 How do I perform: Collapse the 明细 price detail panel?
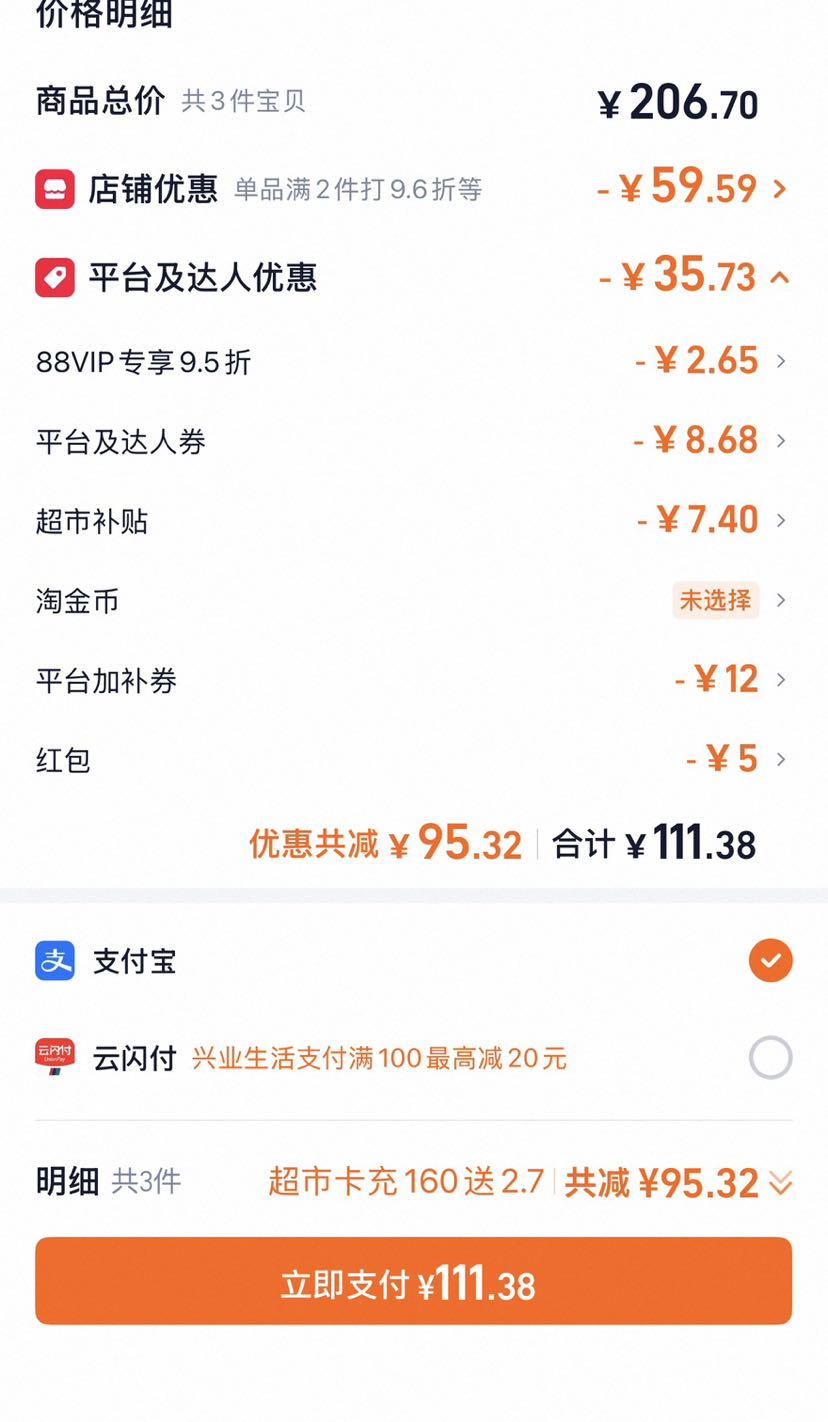point(780,1183)
